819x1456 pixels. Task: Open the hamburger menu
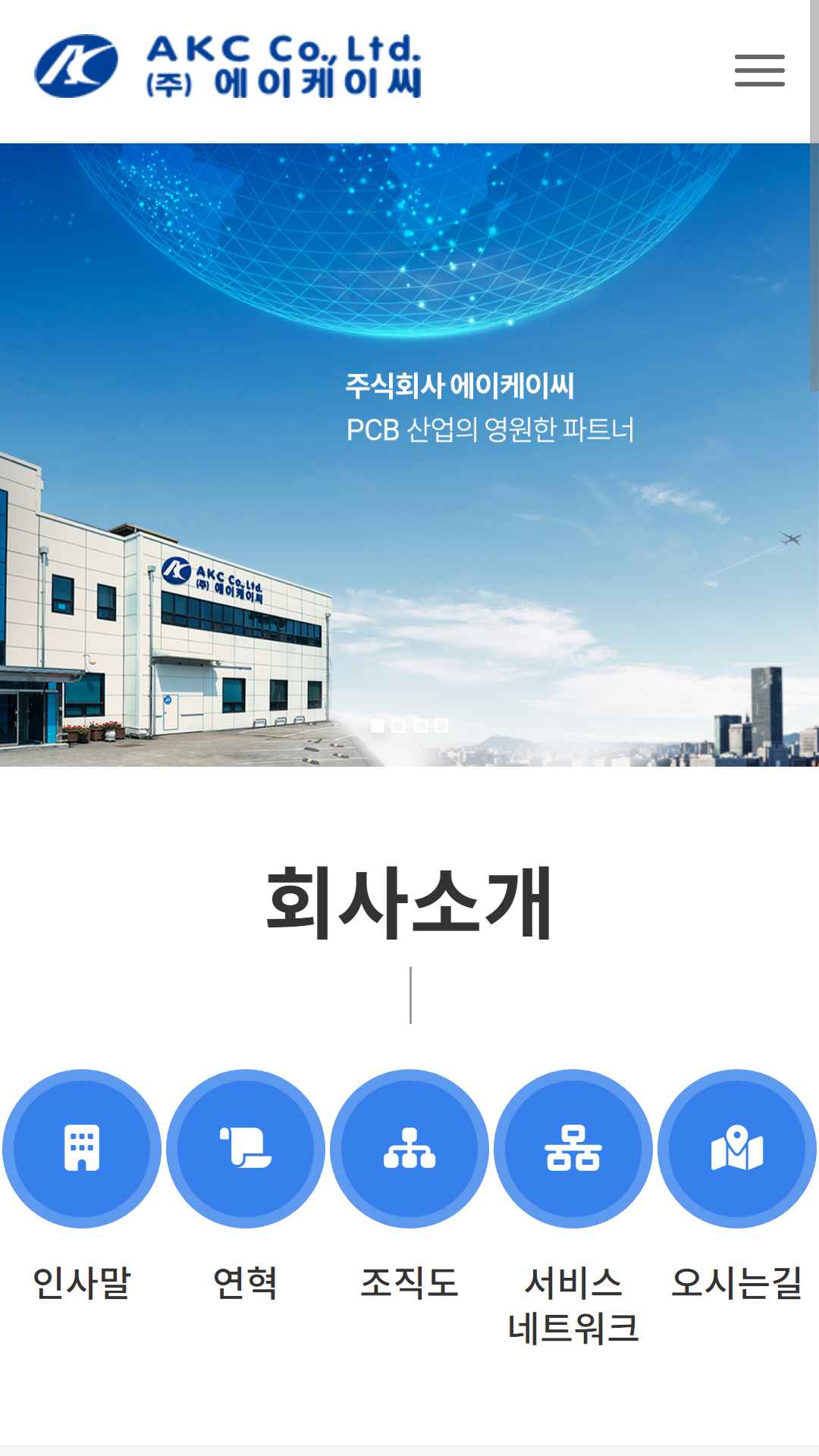point(759,71)
